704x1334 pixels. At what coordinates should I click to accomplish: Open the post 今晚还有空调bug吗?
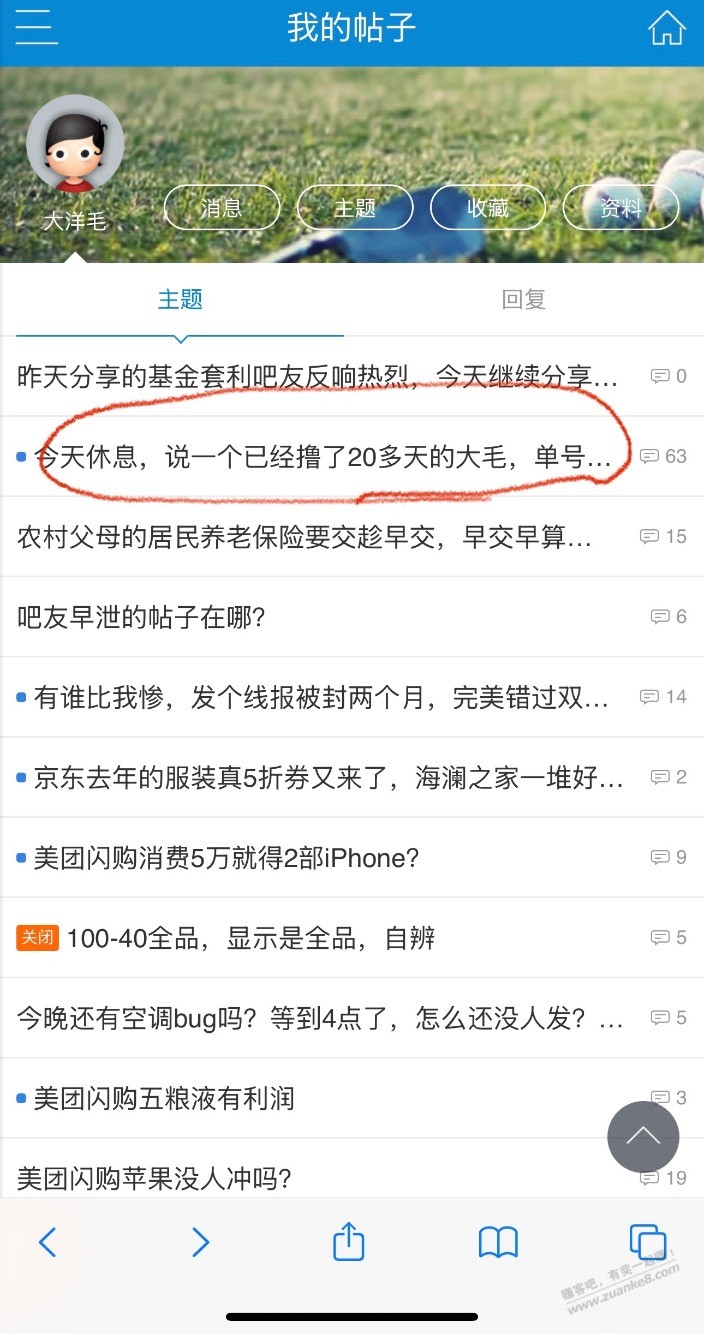pos(320,1018)
